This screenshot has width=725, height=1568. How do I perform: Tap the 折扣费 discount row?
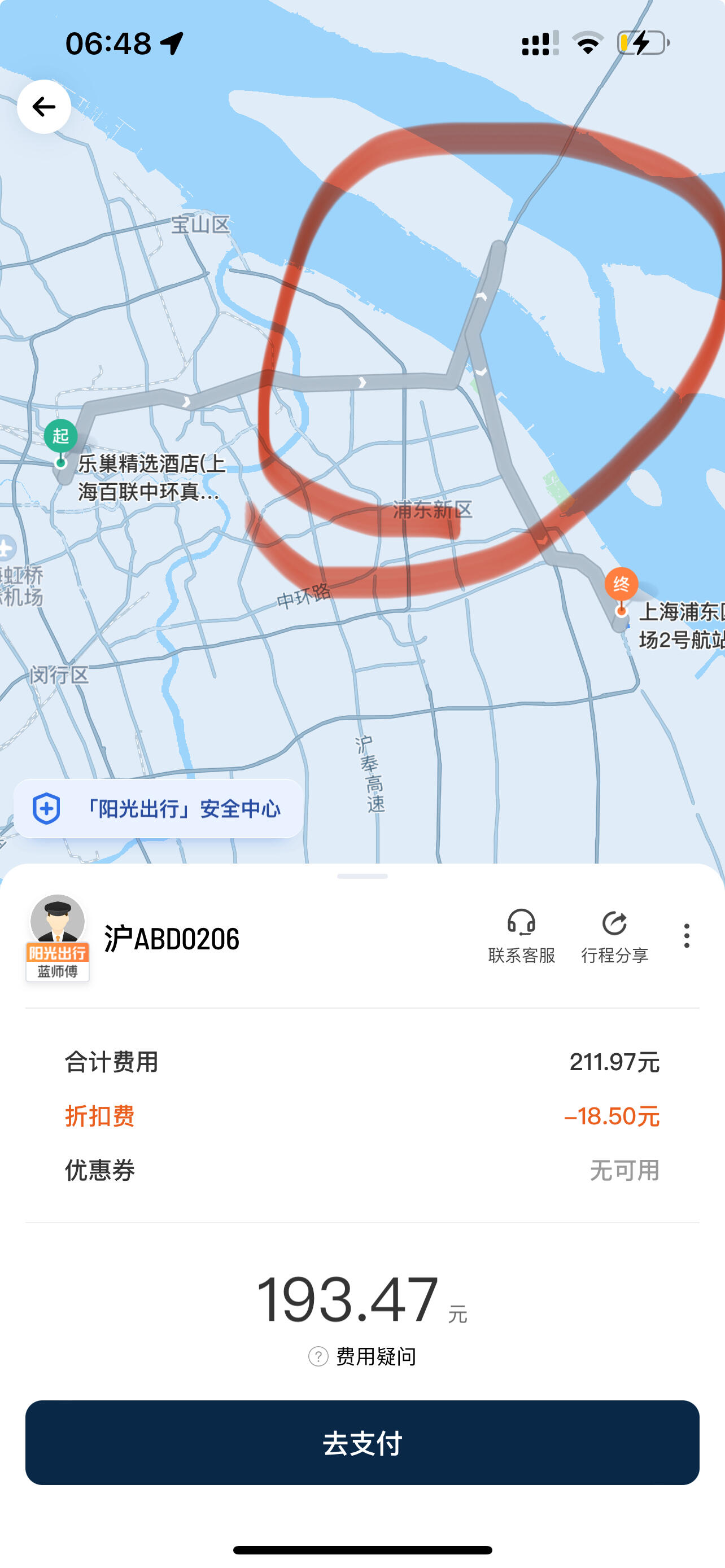tap(99, 1116)
